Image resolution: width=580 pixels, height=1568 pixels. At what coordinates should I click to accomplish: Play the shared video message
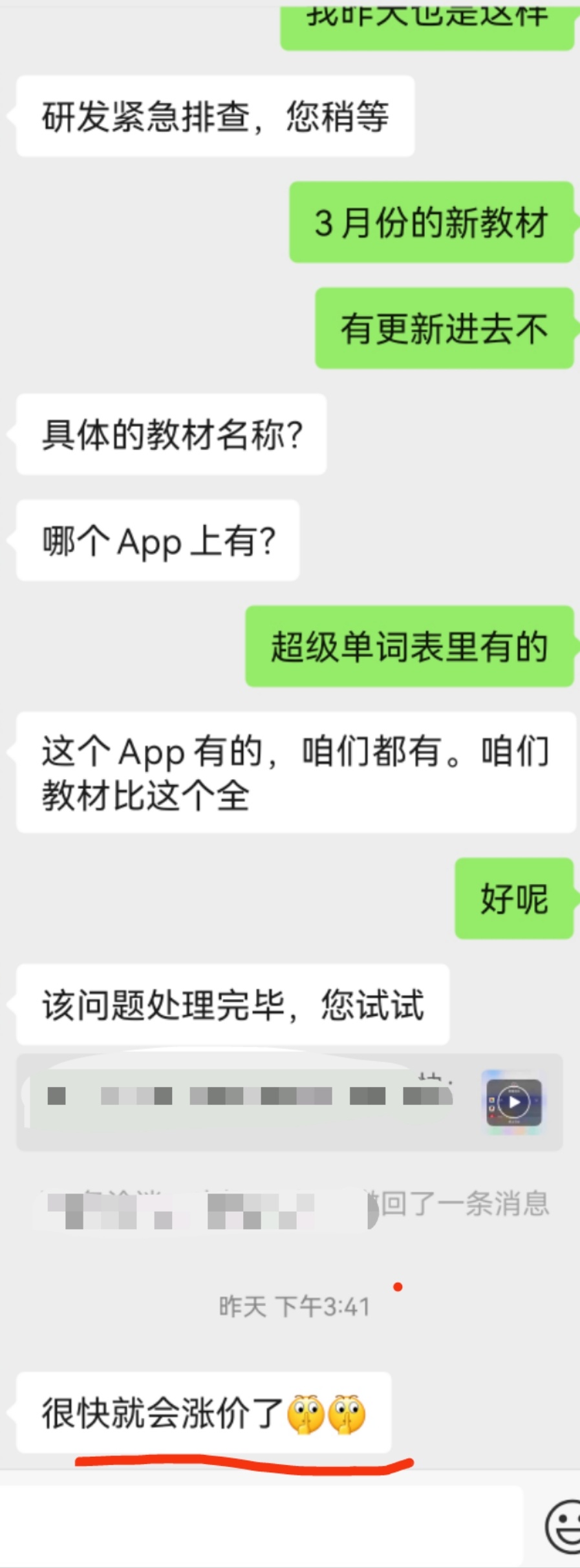(514, 1102)
